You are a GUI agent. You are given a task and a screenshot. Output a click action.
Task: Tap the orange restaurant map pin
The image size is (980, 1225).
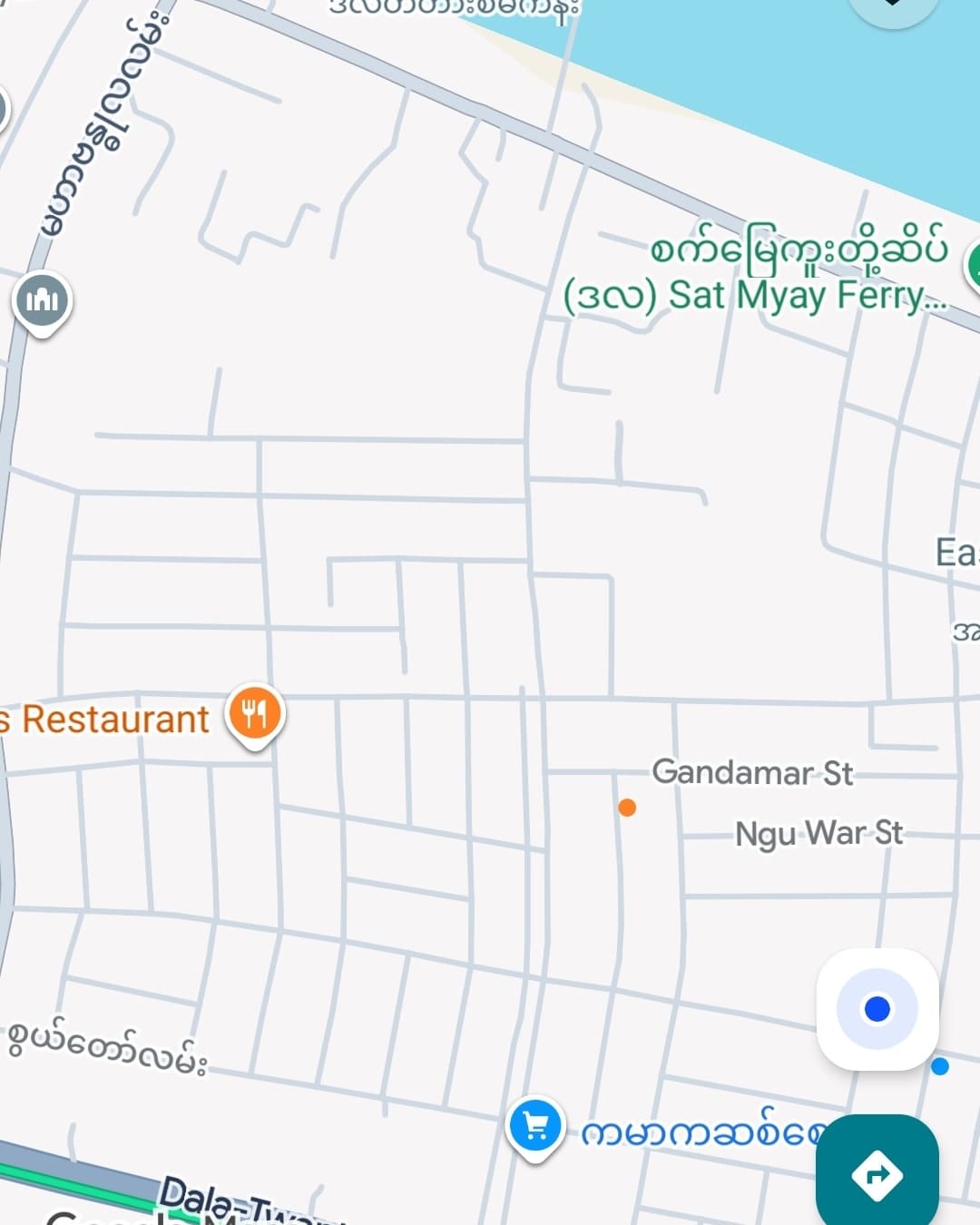pos(256,713)
